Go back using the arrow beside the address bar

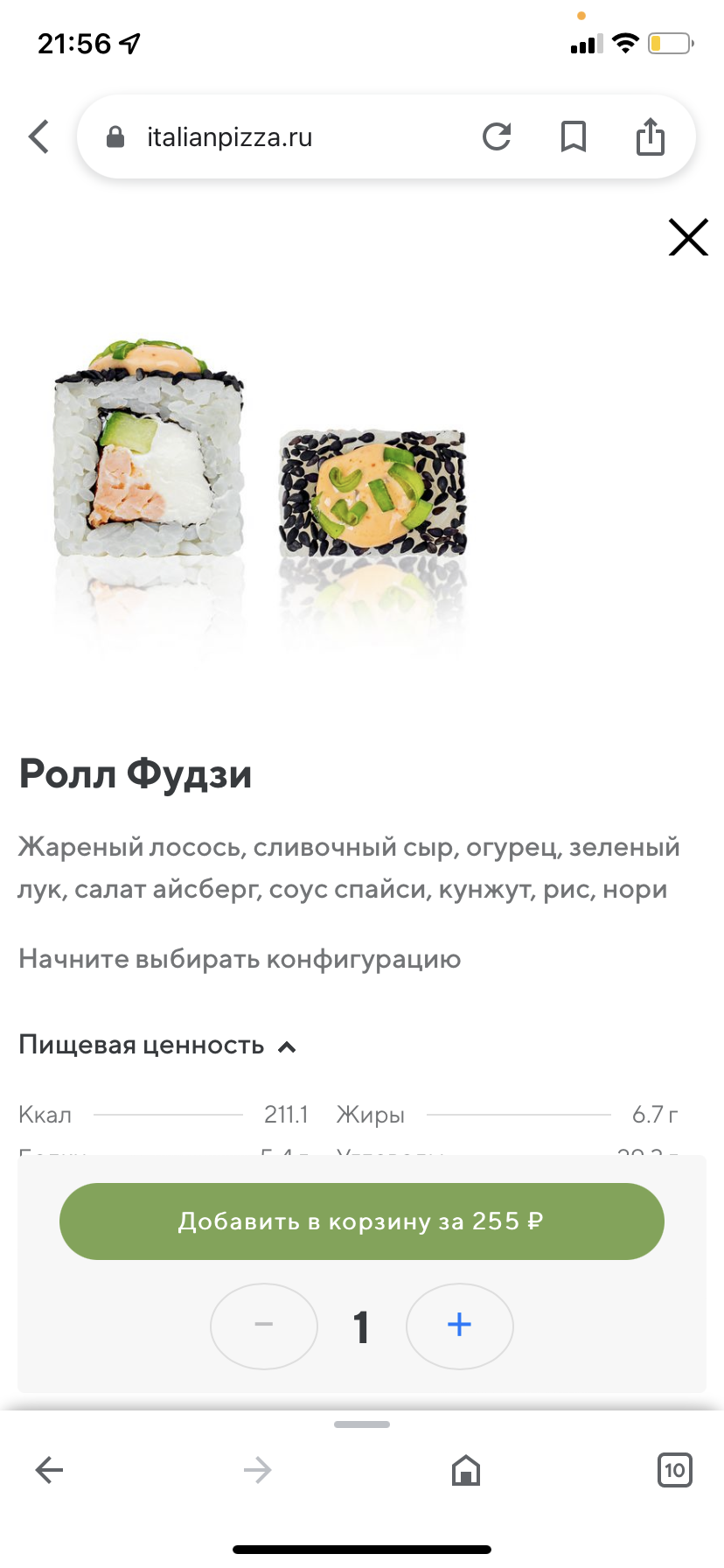[x=38, y=136]
